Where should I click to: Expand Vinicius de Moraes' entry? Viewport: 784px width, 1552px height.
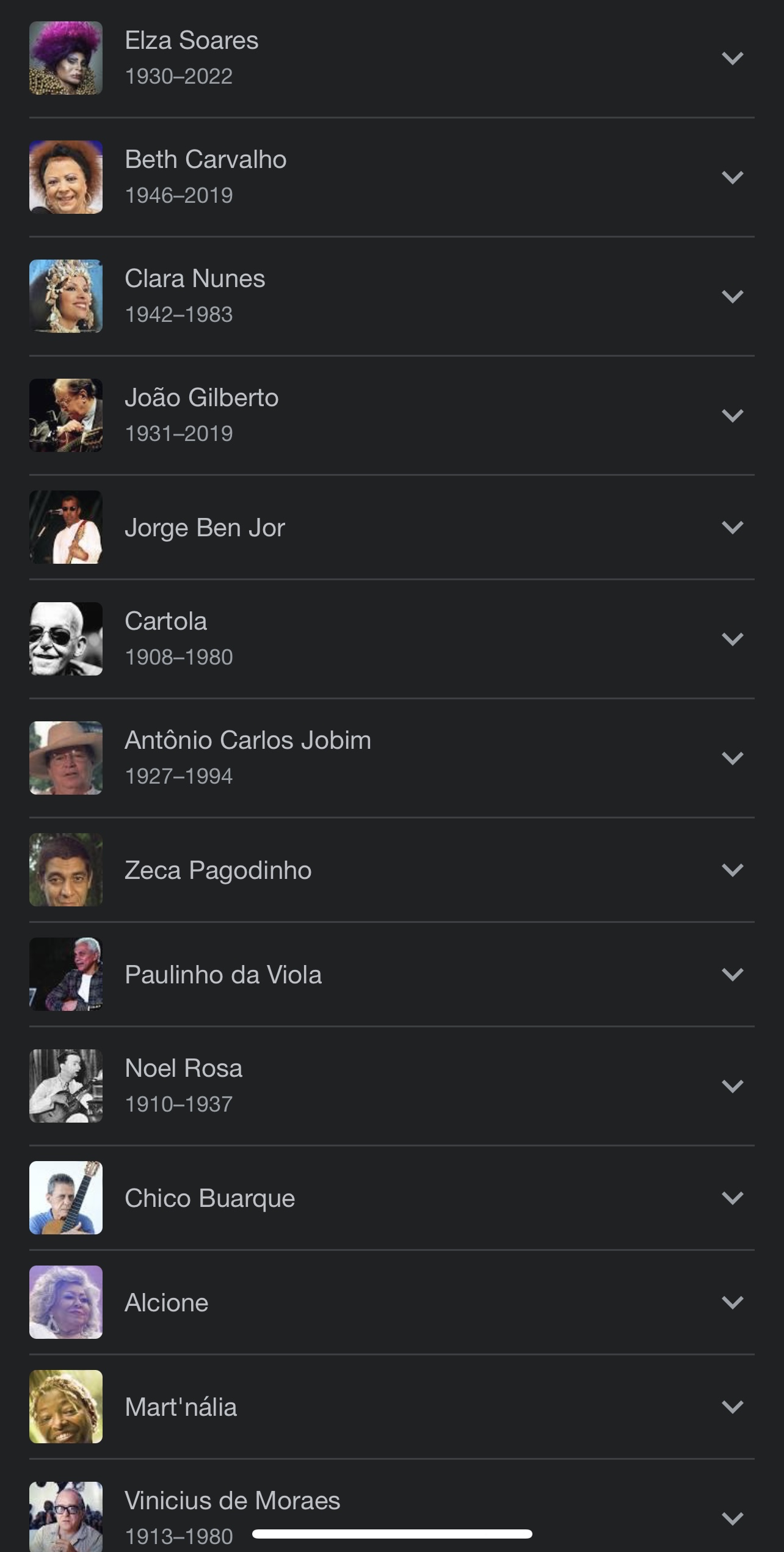tap(732, 1518)
